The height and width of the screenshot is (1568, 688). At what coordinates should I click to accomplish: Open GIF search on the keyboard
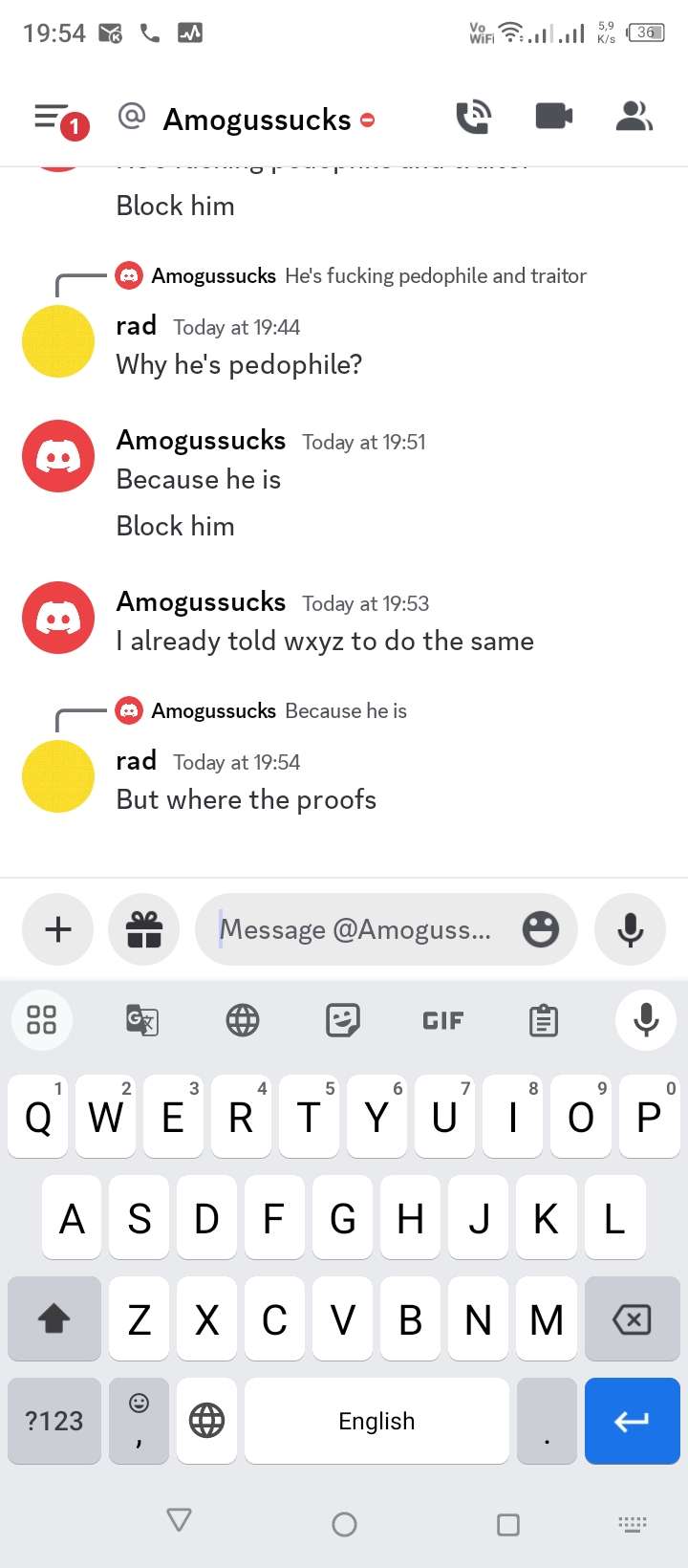442,1020
